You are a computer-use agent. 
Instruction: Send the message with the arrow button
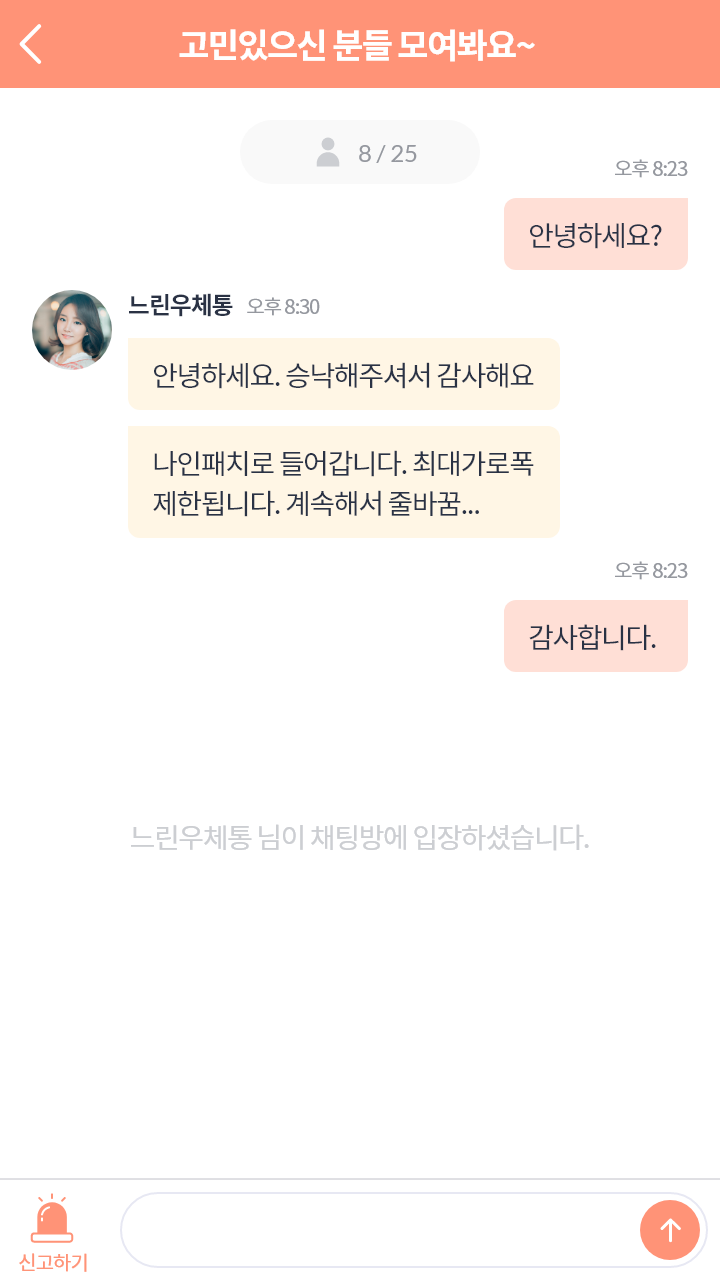(670, 1230)
